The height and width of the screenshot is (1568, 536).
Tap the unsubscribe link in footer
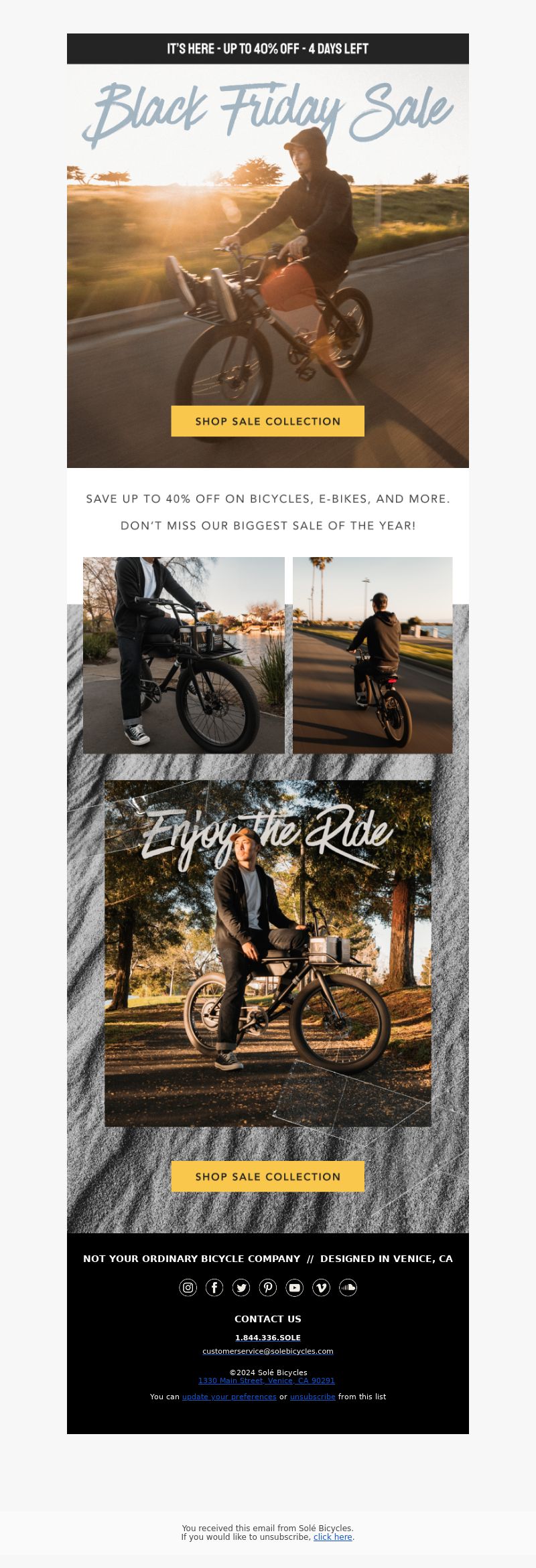(312, 1397)
